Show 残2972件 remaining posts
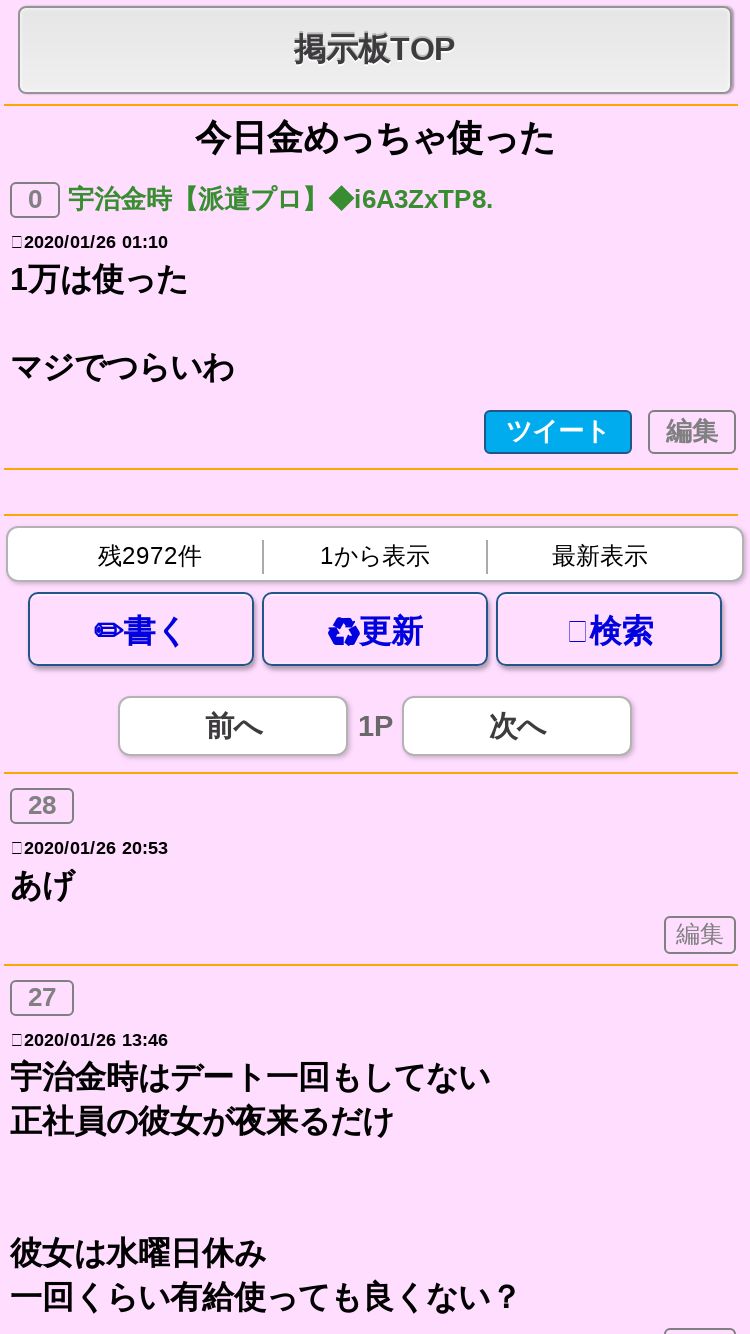Screen dimensions: 750x1334 pos(150,556)
